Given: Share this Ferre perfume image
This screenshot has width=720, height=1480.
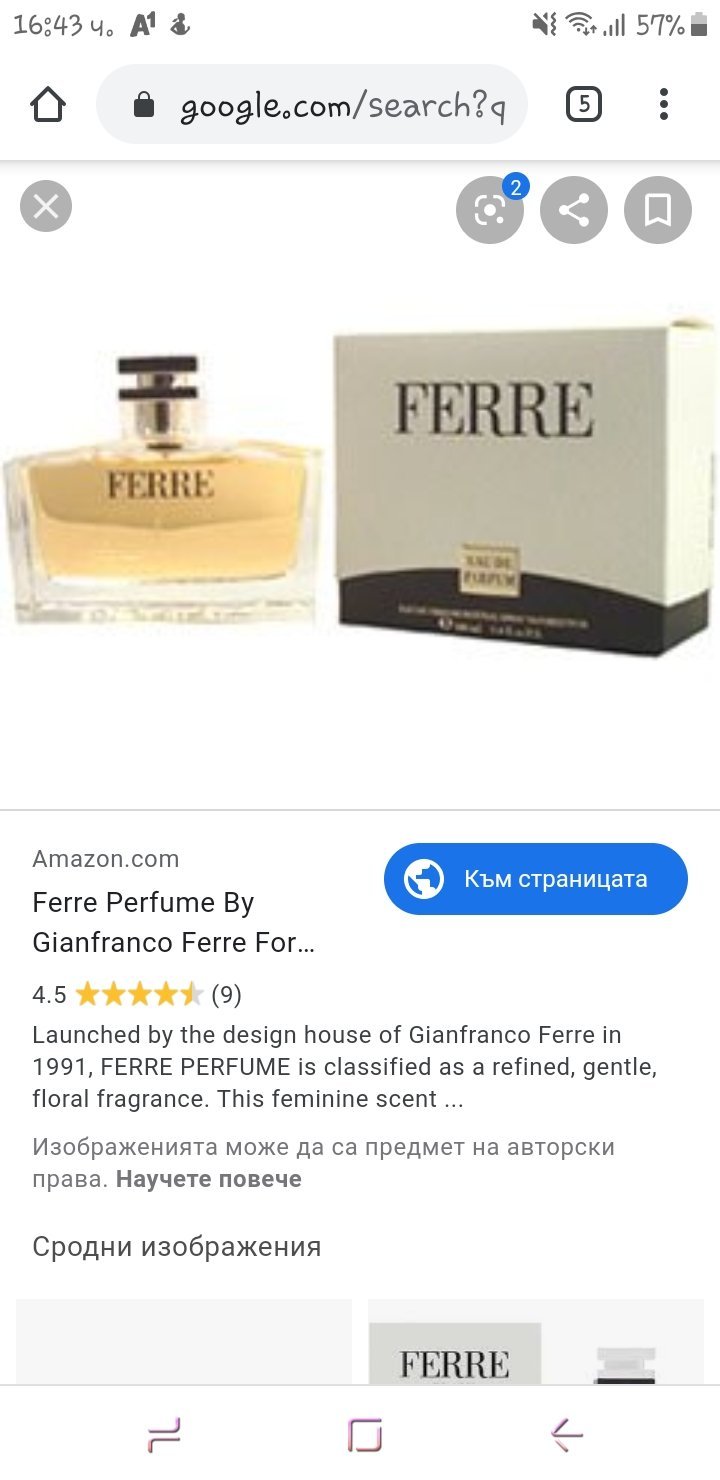Looking at the screenshot, I should point(574,210).
